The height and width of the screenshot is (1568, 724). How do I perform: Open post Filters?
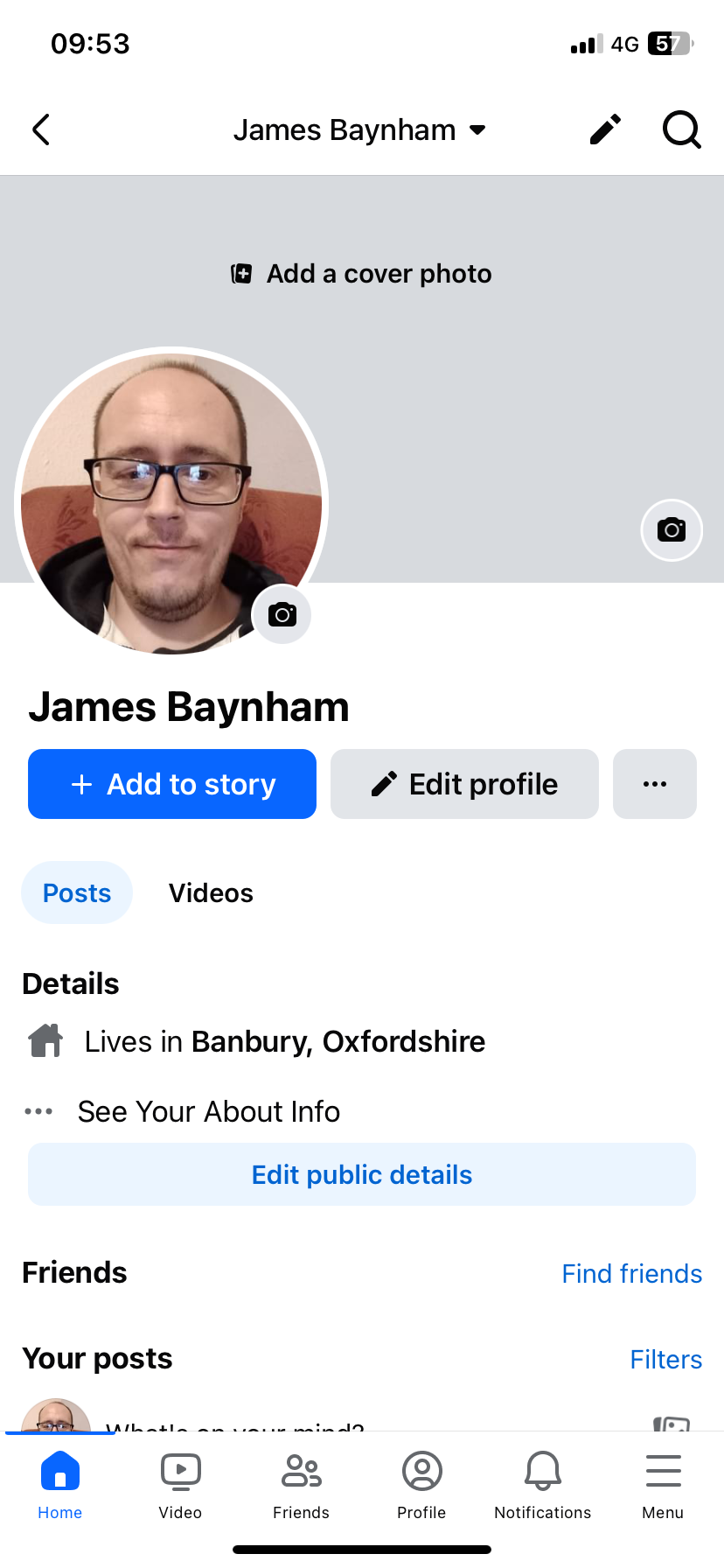click(666, 1359)
